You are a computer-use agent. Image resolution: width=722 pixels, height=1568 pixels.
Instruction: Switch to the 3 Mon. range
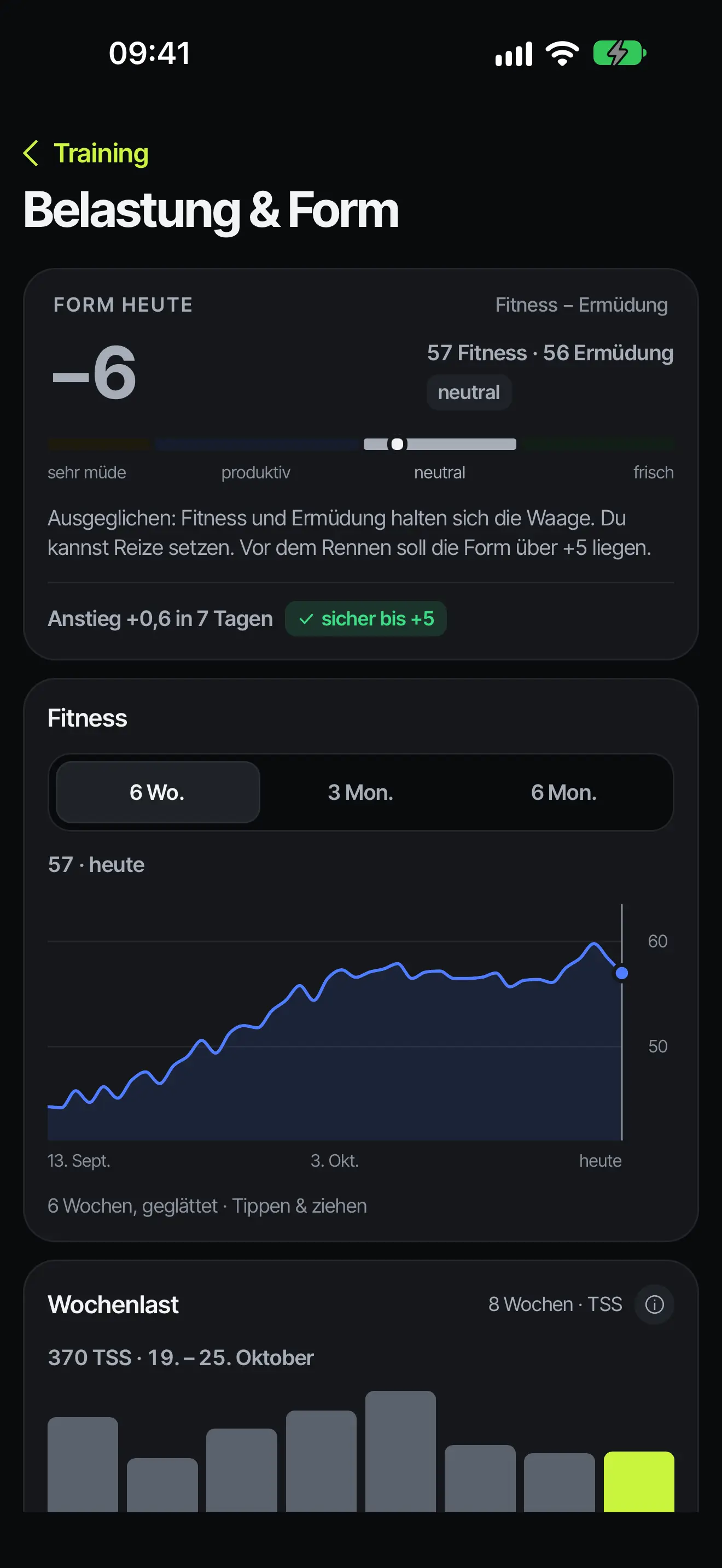click(x=360, y=792)
